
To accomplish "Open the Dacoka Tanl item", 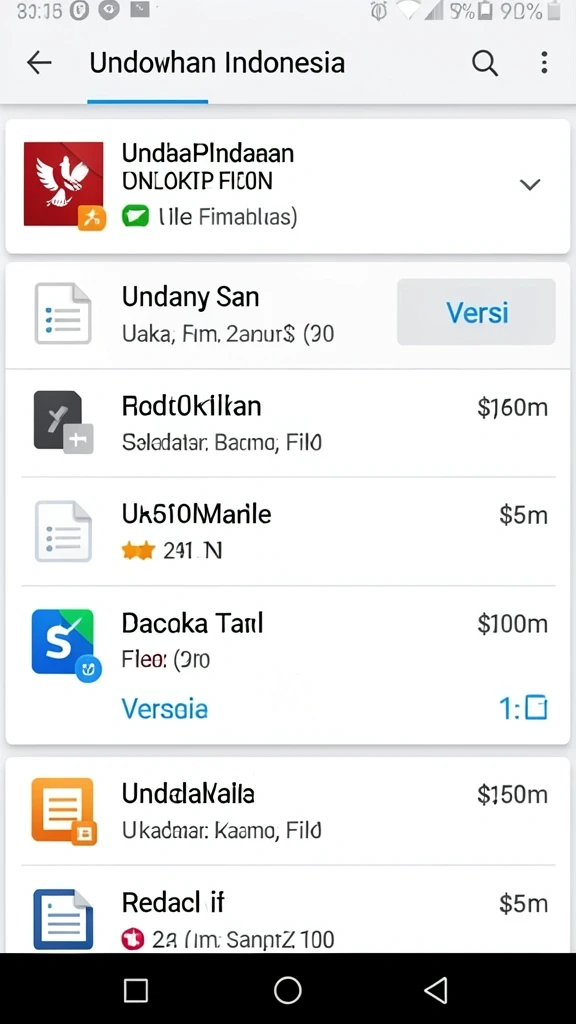I will tap(288, 641).
